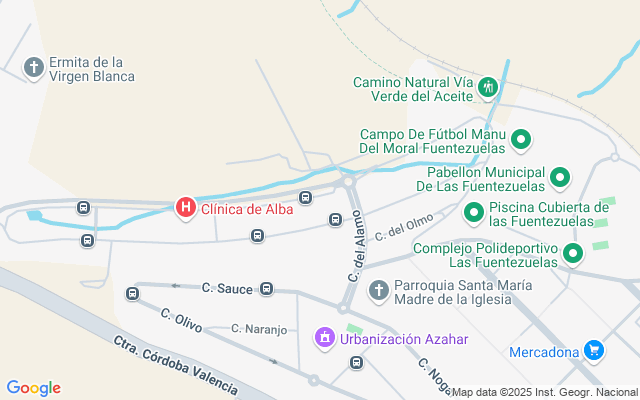The image size is (640, 400).
Task: Select the Urbanización Azahar marker
Action: (x=325, y=338)
